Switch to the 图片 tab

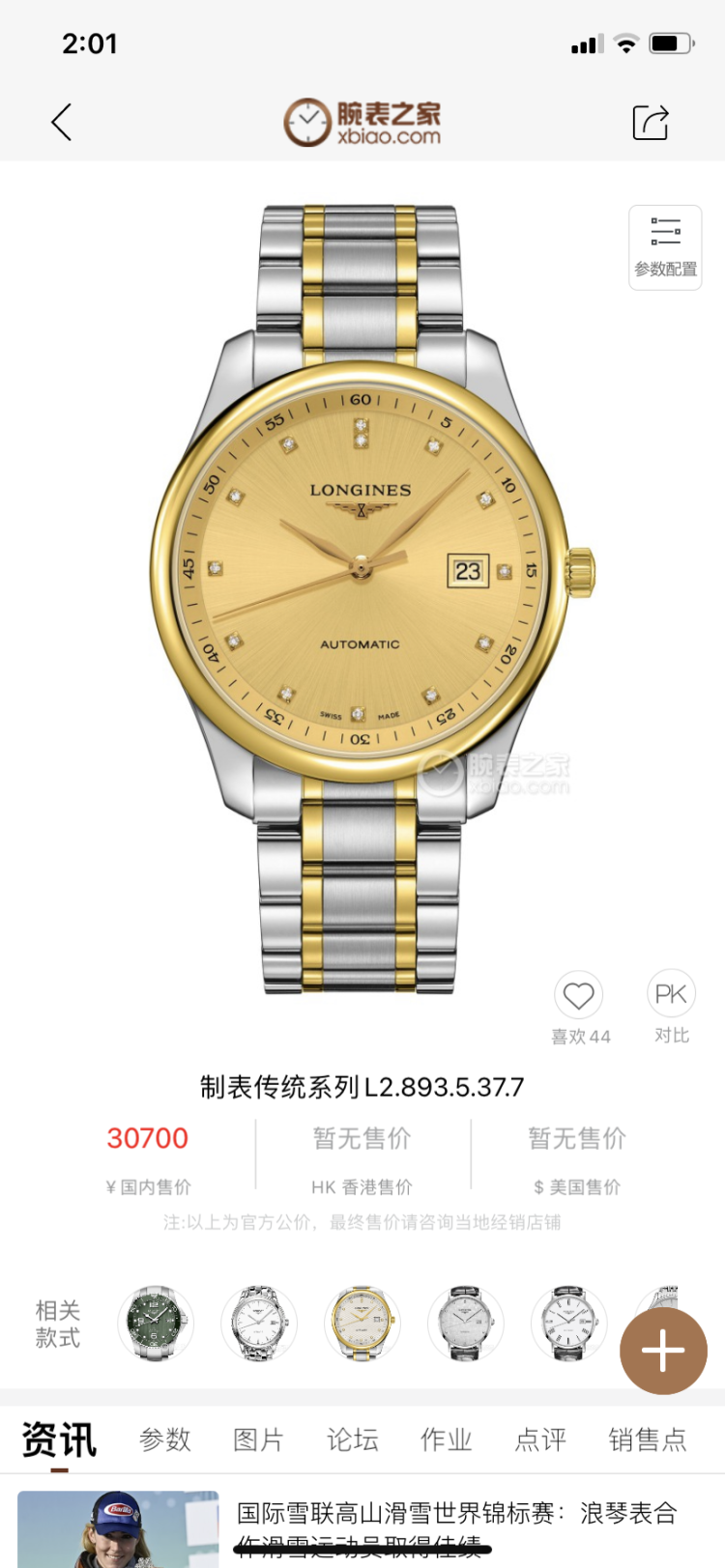coord(258,1440)
